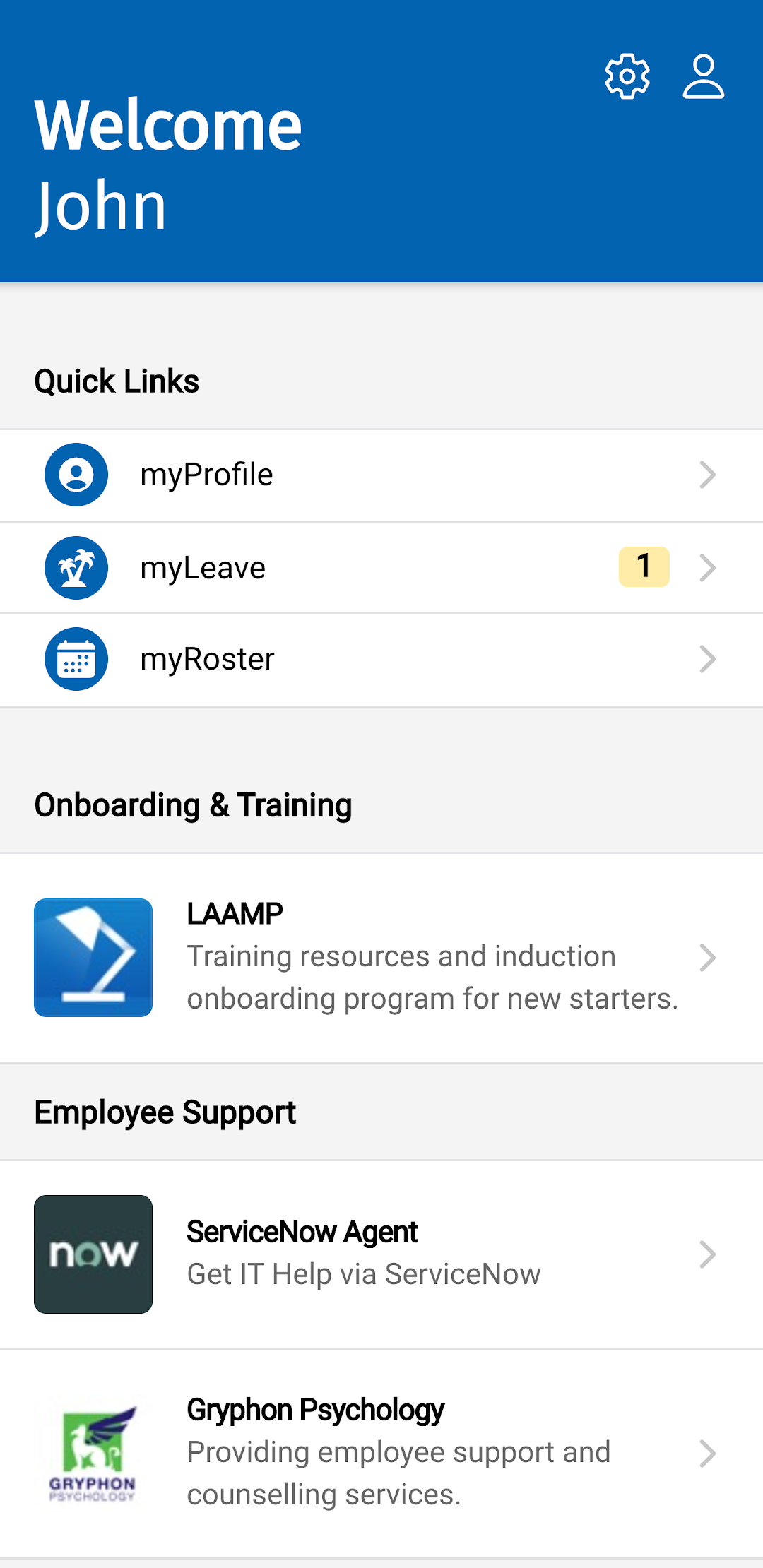
Task: Open myRoster quick link
Action: pos(381,660)
